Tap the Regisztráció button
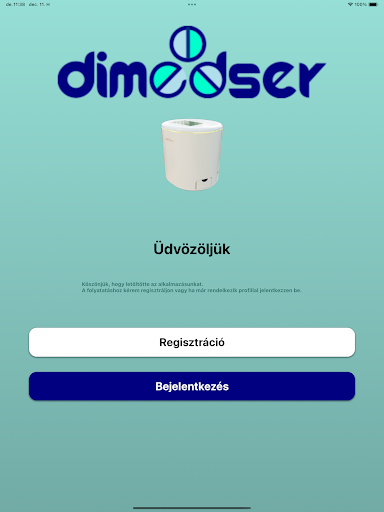This screenshot has width=384, height=512. click(192, 342)
